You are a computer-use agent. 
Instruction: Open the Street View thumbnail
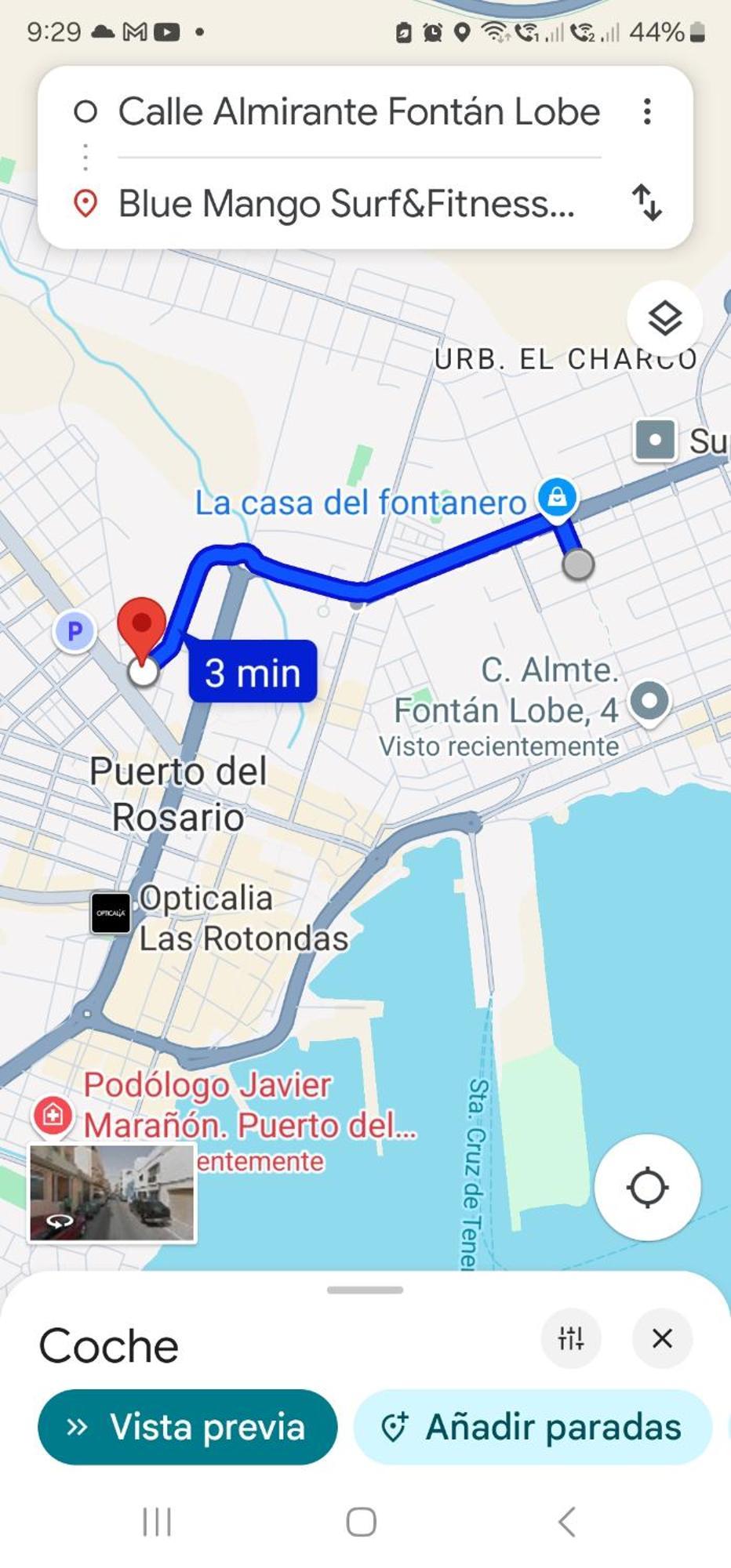pos(112,1192)
